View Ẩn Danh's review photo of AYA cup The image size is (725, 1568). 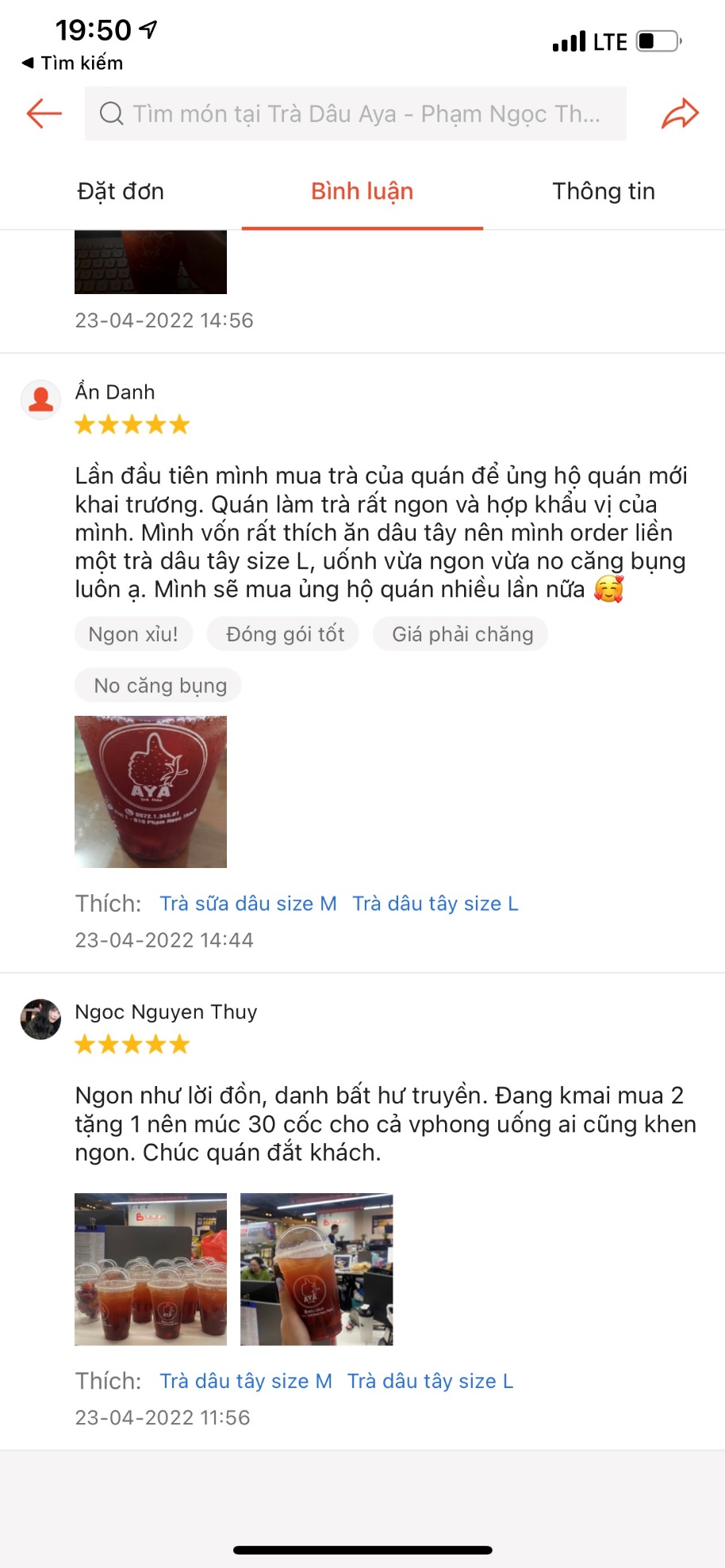point(151,791)
